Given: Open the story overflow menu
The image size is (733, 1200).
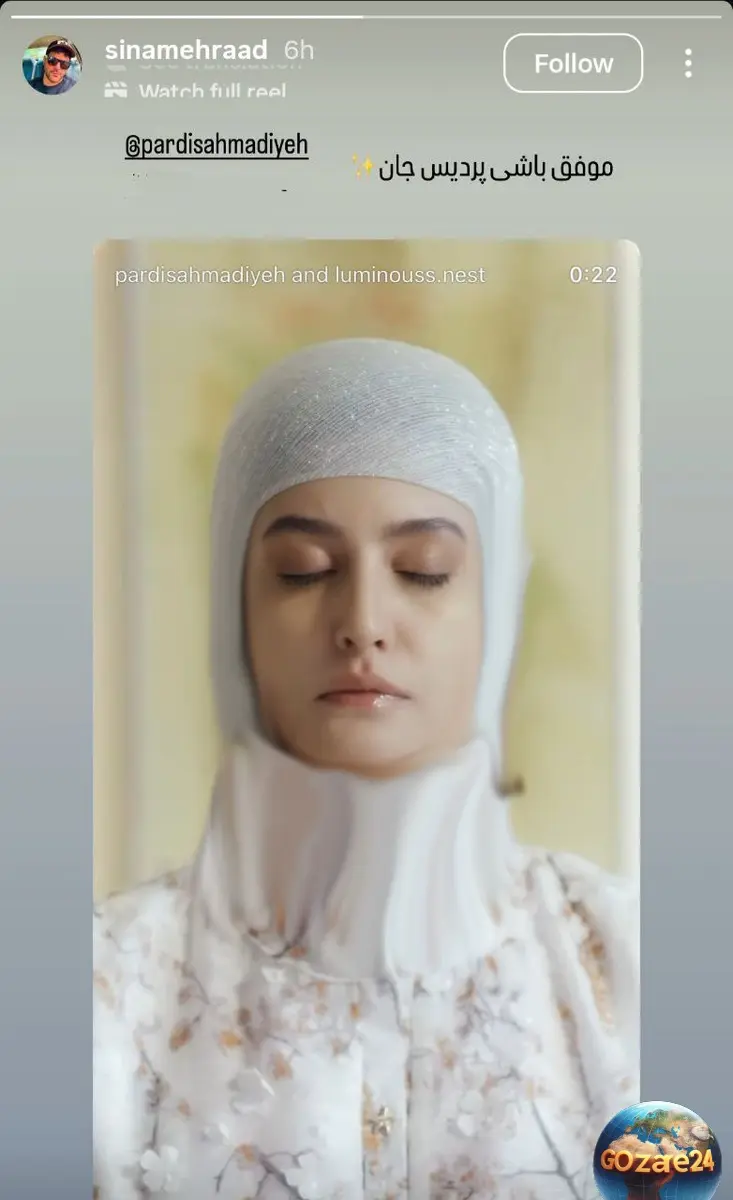Looking at the screenshot, I should click(x=688, y=63).
